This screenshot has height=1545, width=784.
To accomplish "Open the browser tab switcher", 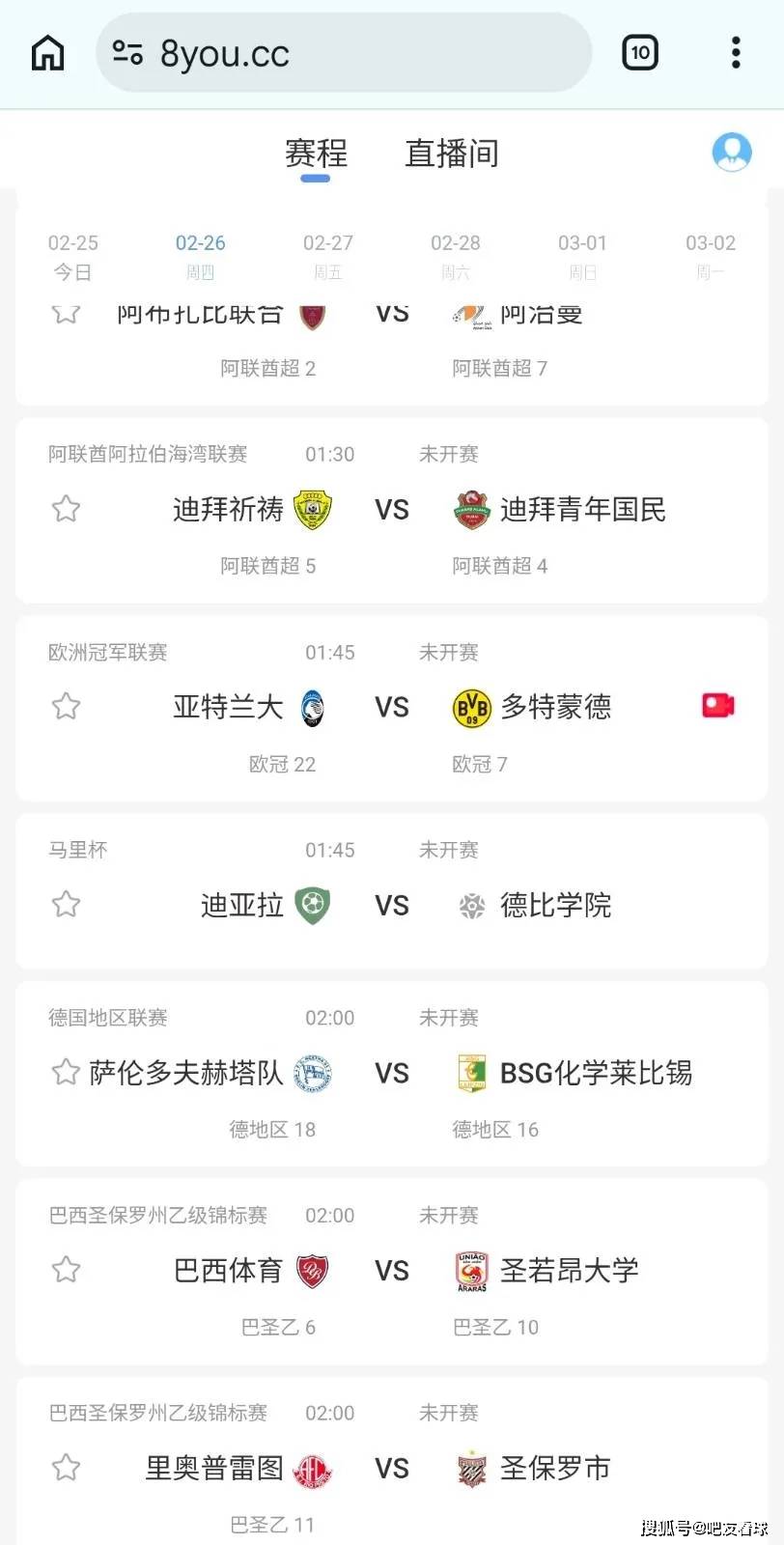I will click(639, 53).
